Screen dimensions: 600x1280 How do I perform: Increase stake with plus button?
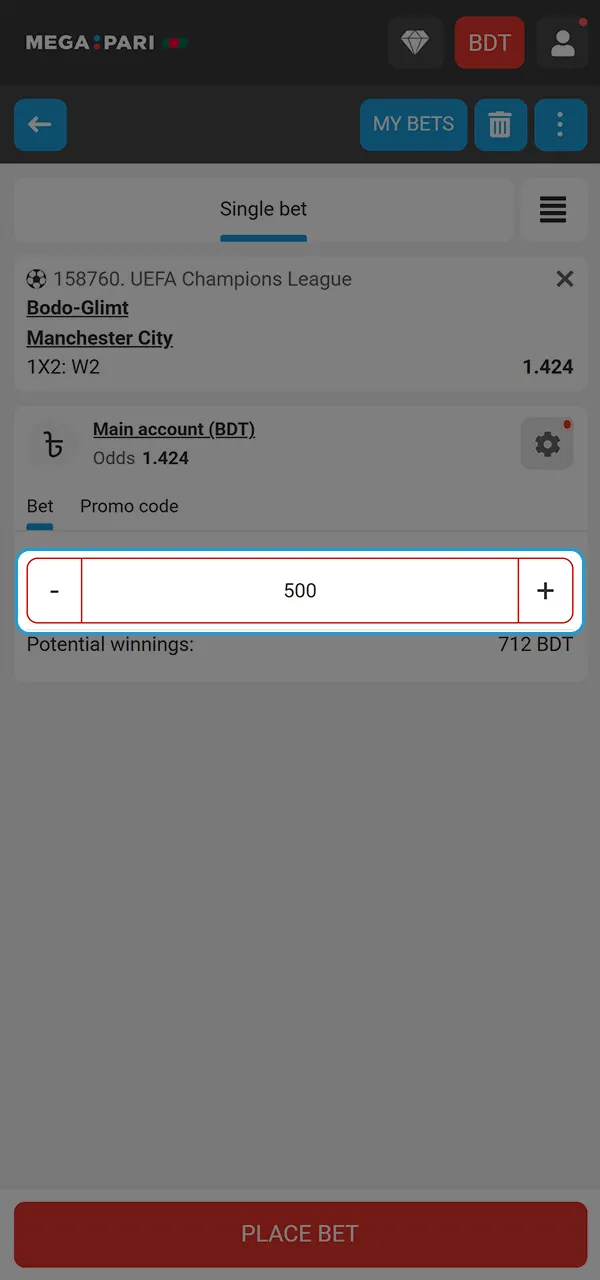tap(545, 591)
